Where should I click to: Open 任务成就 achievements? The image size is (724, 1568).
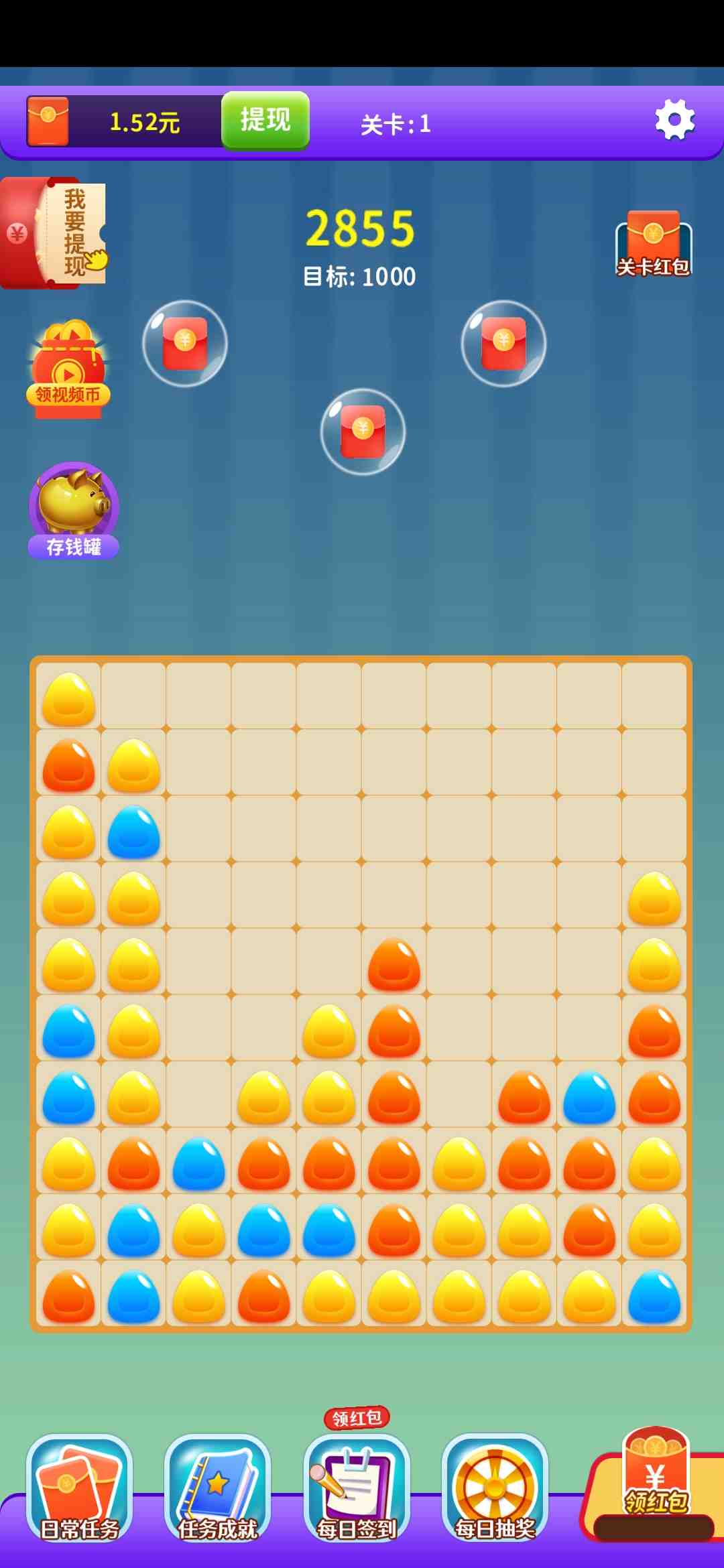point(217,1489)
